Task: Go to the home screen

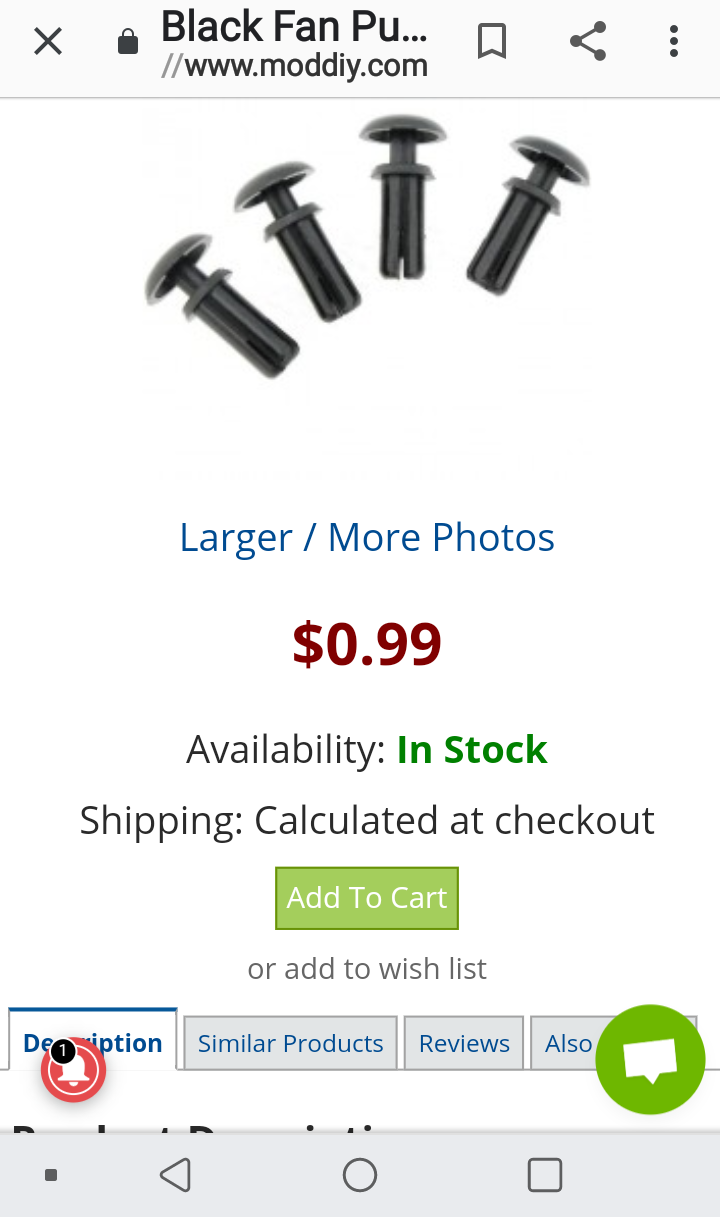Action: (359, 1175)
